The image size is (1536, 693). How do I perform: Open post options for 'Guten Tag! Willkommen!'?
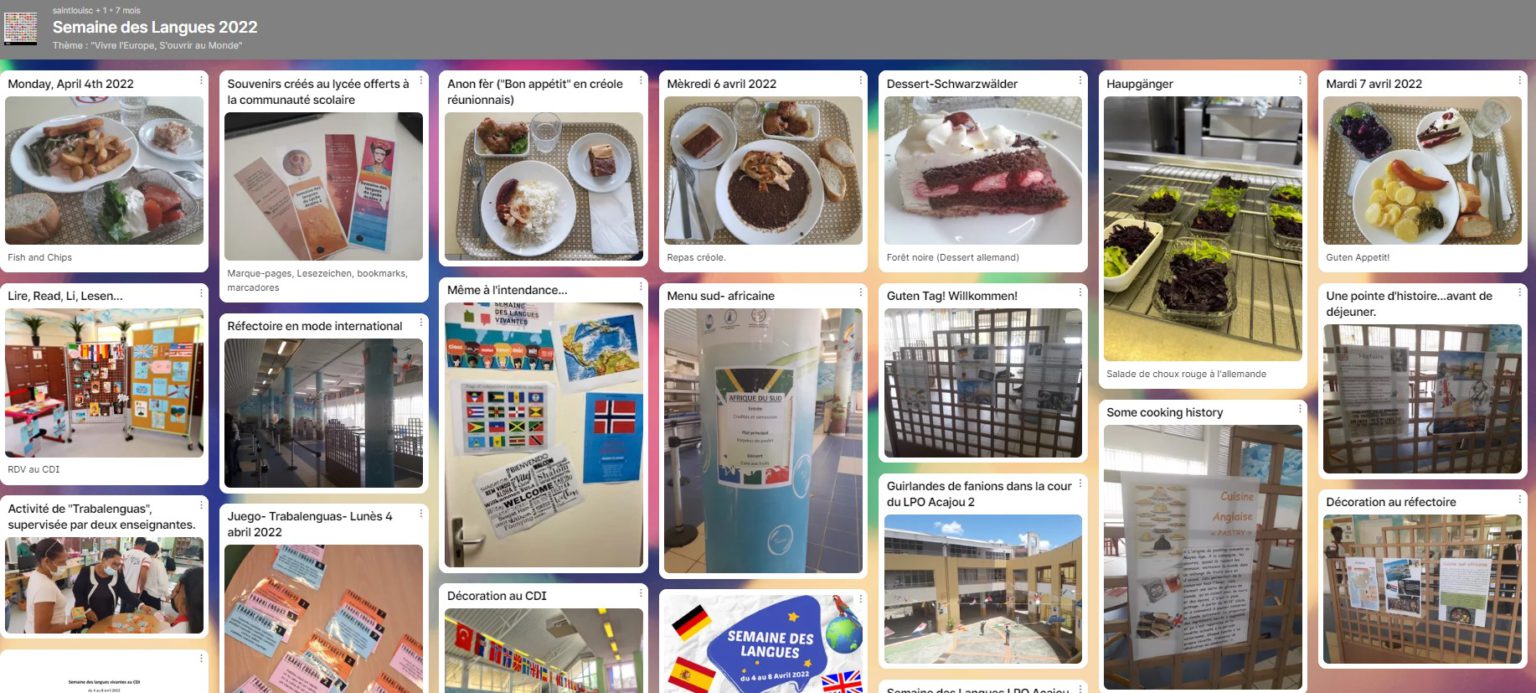click(1080, 294)
